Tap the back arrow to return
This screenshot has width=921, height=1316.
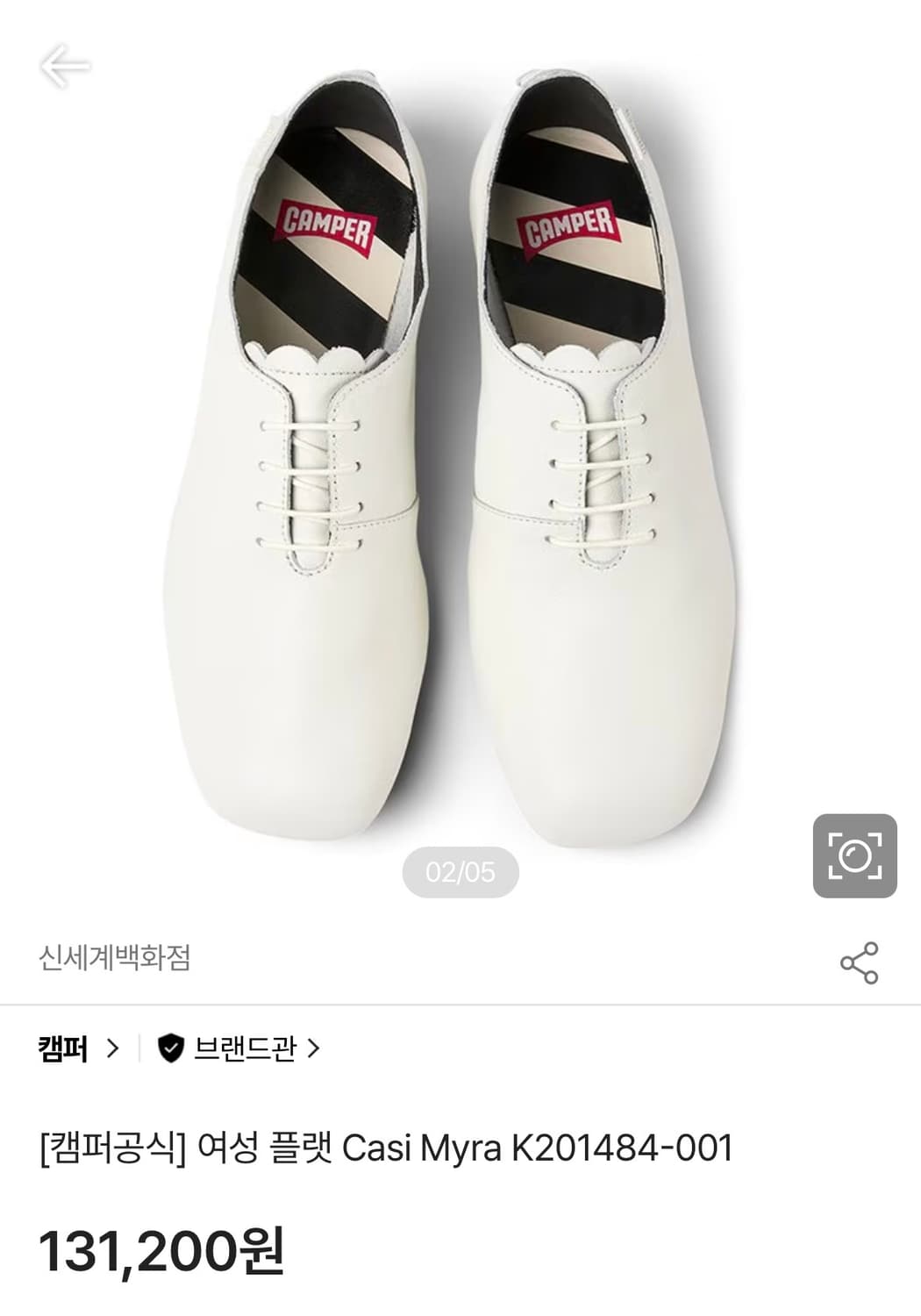click(x=64, y=65)
